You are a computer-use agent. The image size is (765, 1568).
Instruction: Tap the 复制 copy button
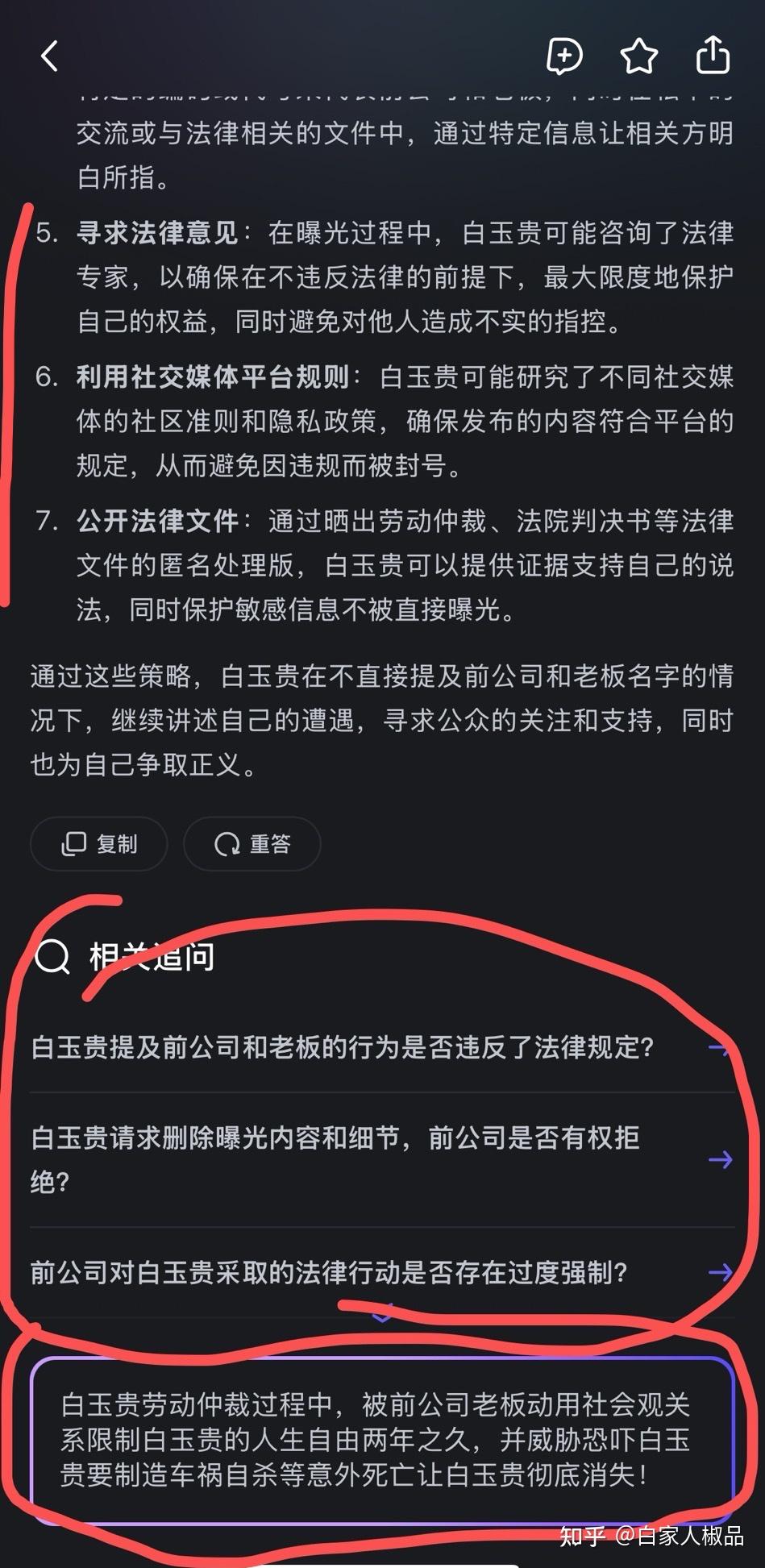[x=99, y=843]
